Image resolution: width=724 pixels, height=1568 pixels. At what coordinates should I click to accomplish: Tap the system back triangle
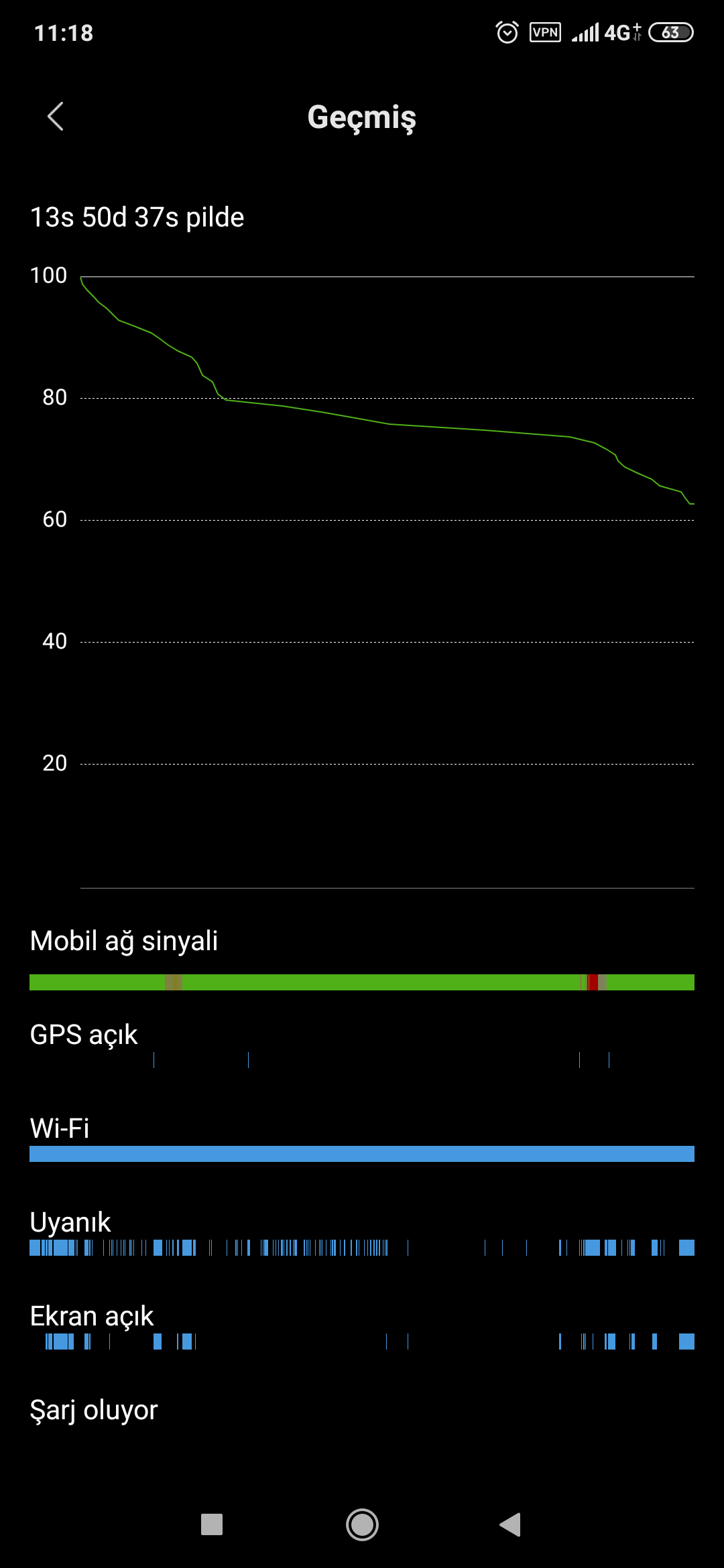coord(510,1524)
